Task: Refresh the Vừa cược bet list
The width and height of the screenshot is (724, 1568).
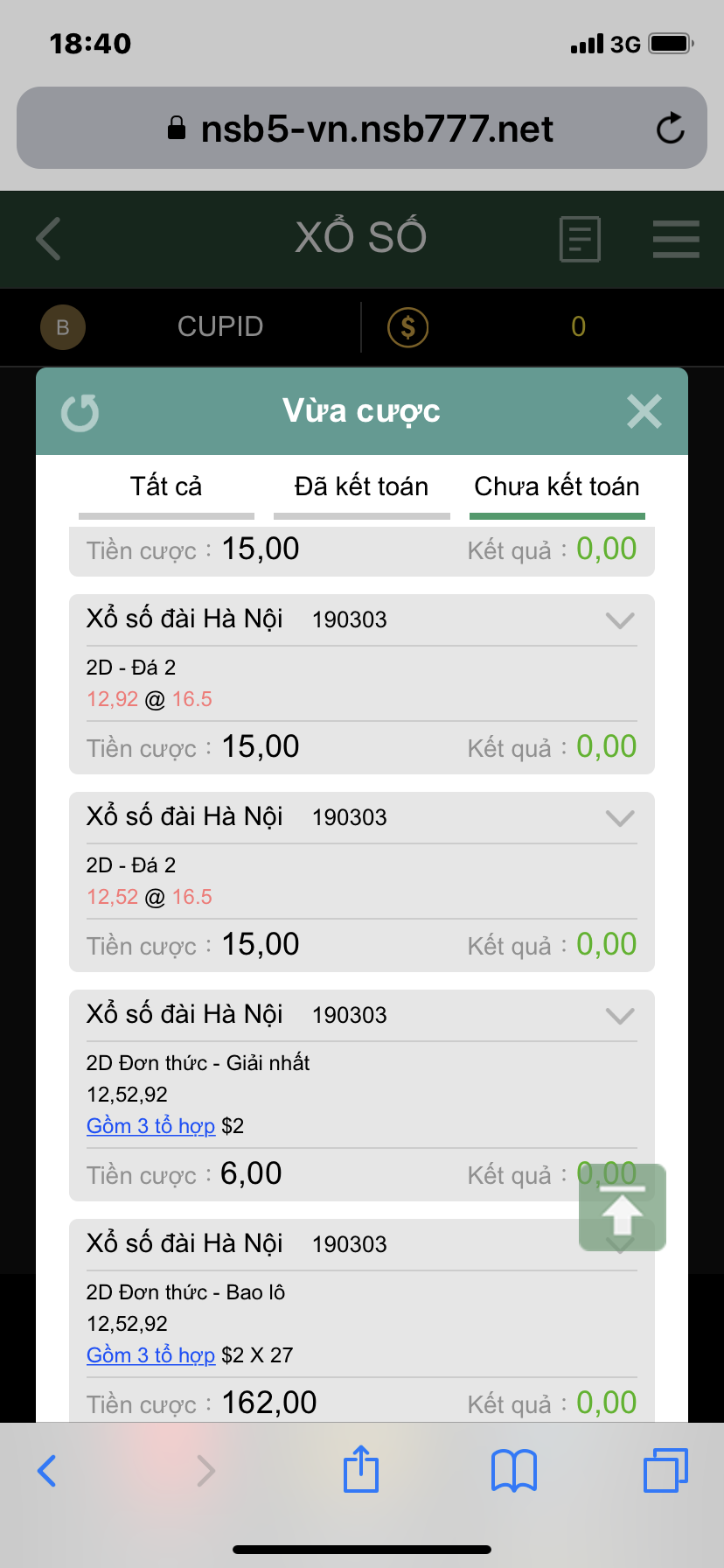Action: [80, 412]
